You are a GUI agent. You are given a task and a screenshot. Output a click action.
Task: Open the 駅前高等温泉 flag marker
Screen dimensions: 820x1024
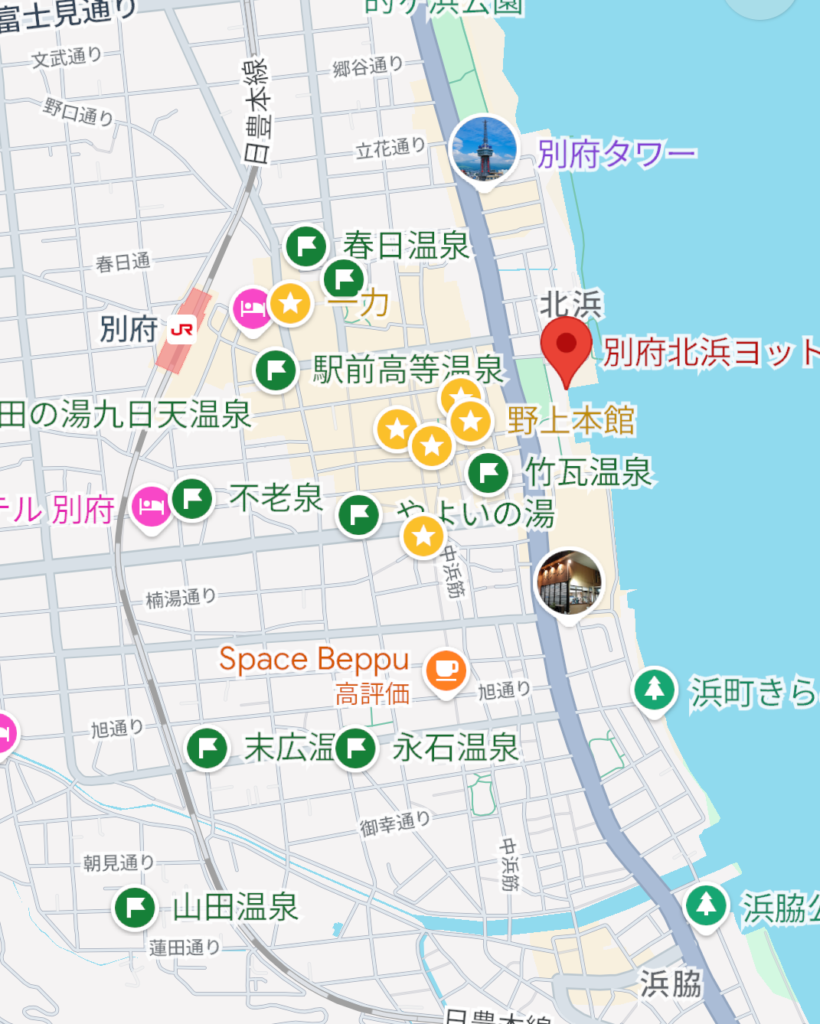click(x=275, y=371)
